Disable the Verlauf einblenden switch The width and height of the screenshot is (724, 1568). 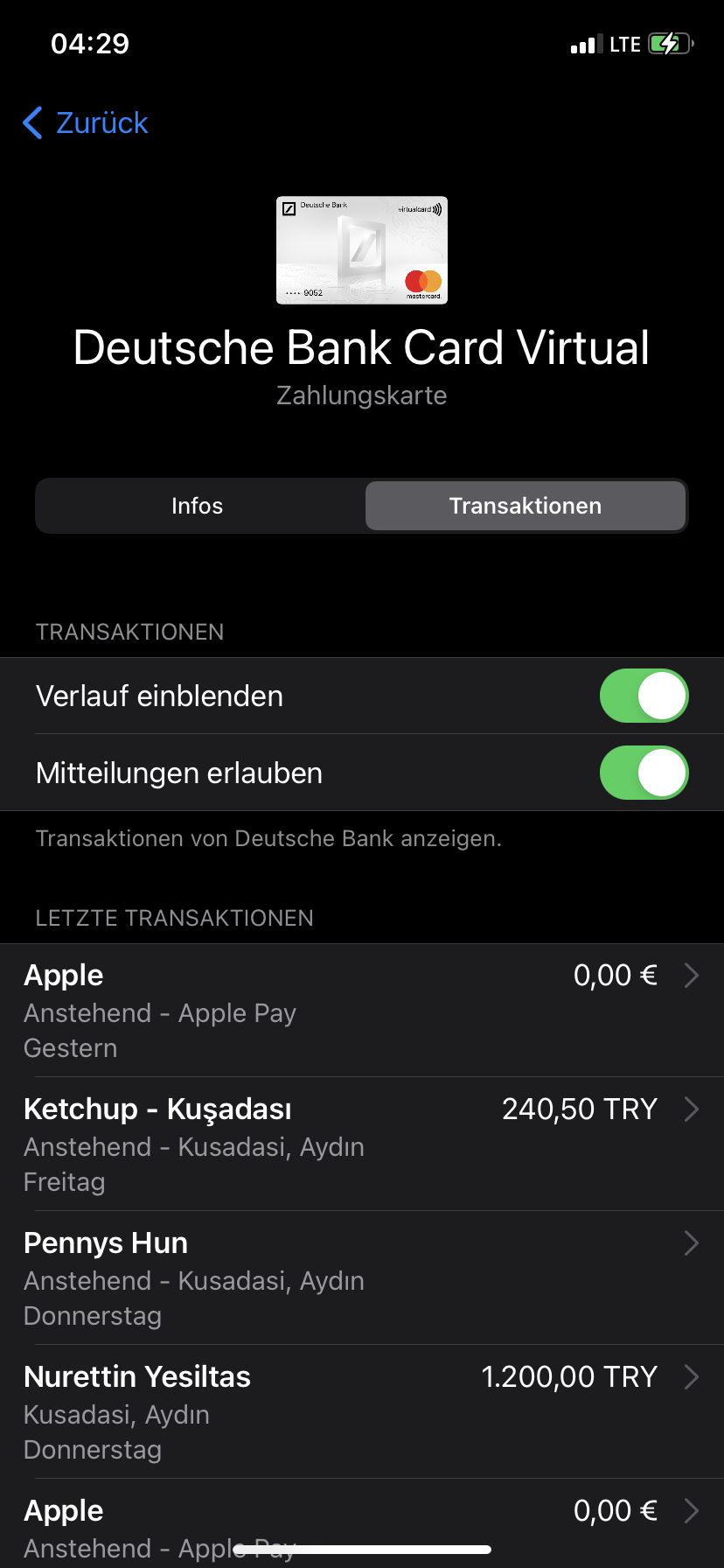pyautogui.click(x=644, y=696)
